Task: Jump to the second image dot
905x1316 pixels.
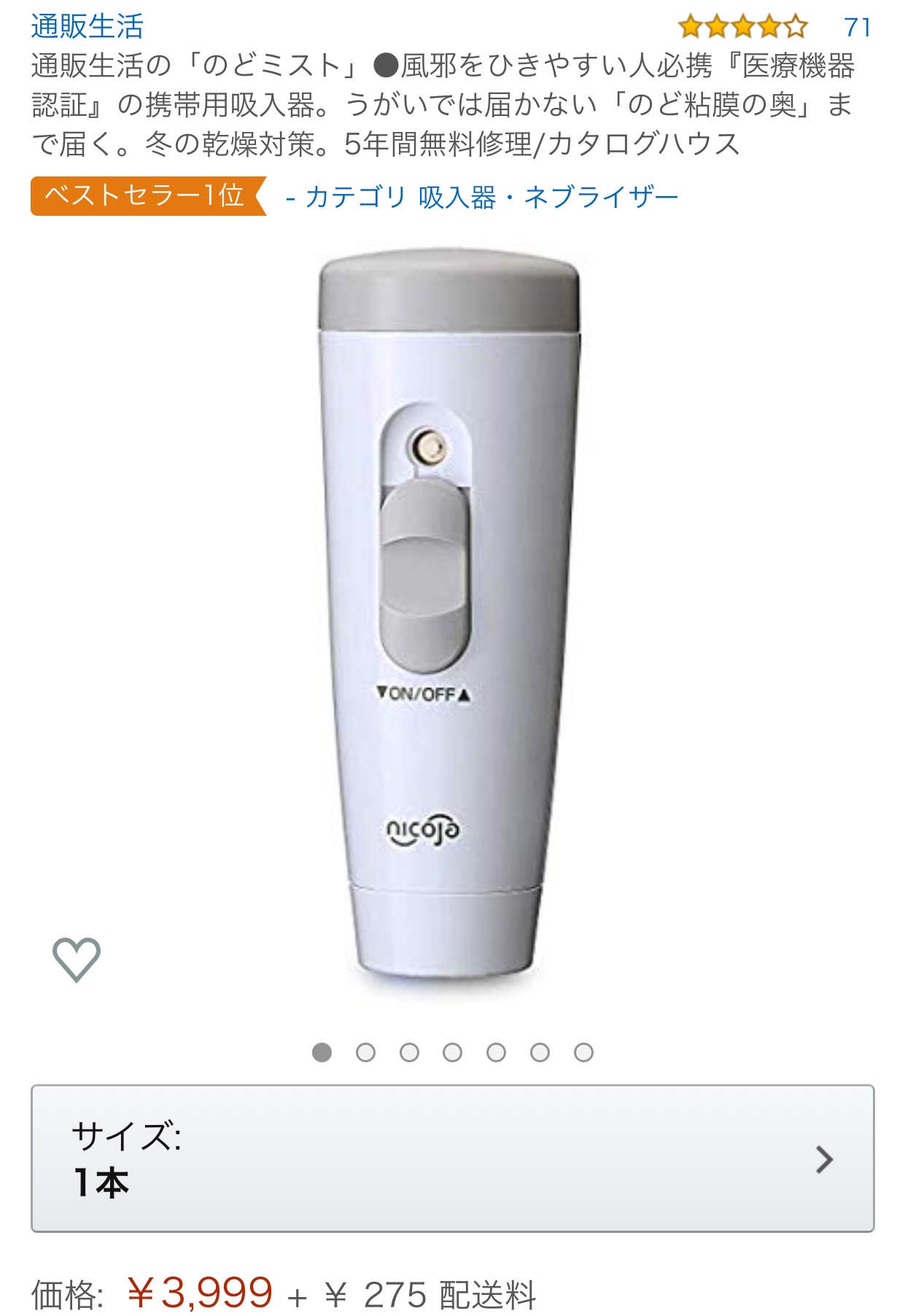Action: [x=365, y=1052]
